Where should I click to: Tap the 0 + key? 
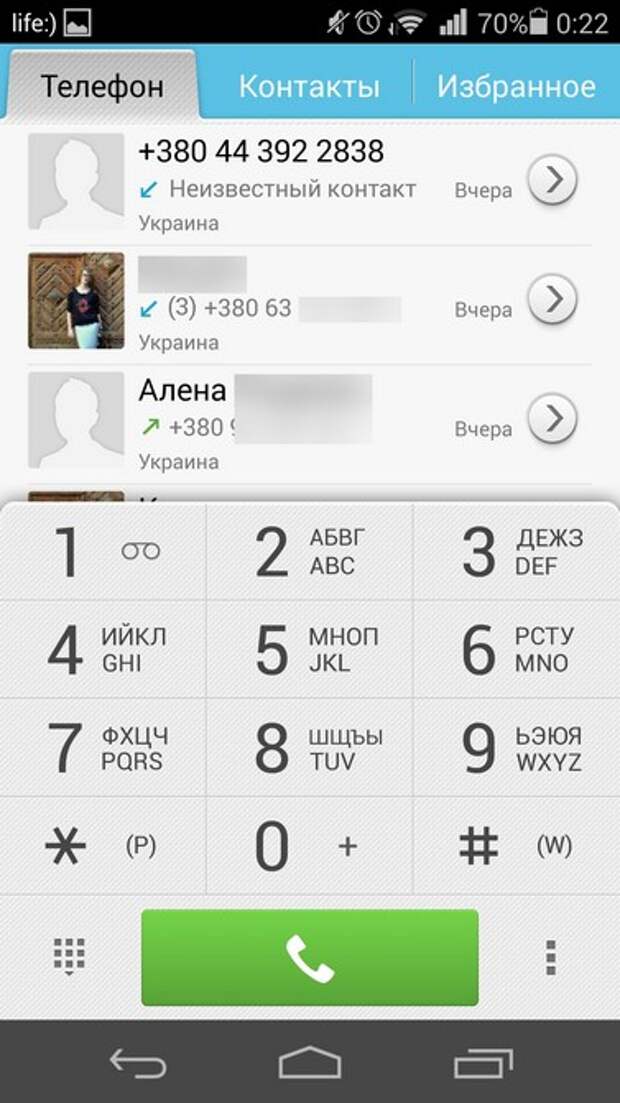[310, 846]
